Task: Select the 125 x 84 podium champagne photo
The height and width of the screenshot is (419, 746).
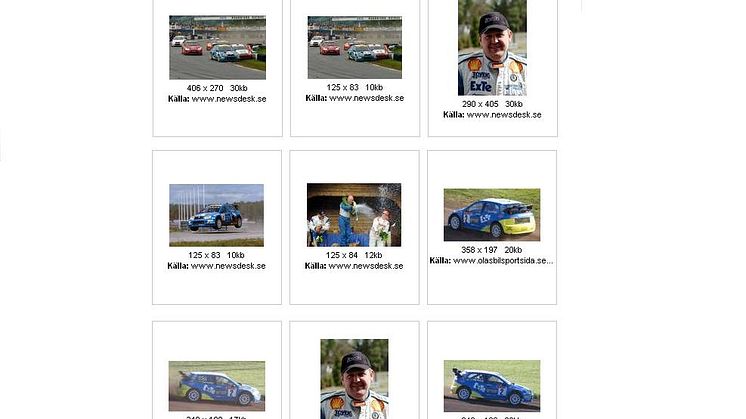Action: (x=354, y=215)
